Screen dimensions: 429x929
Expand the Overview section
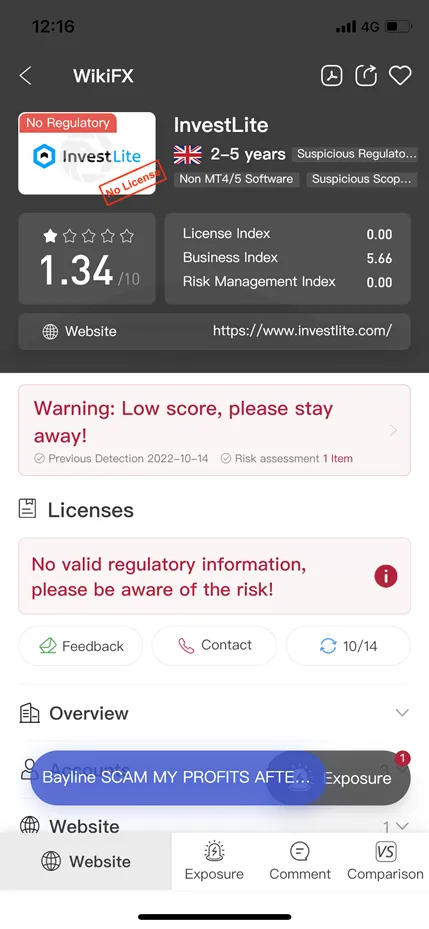pos(214,713)
